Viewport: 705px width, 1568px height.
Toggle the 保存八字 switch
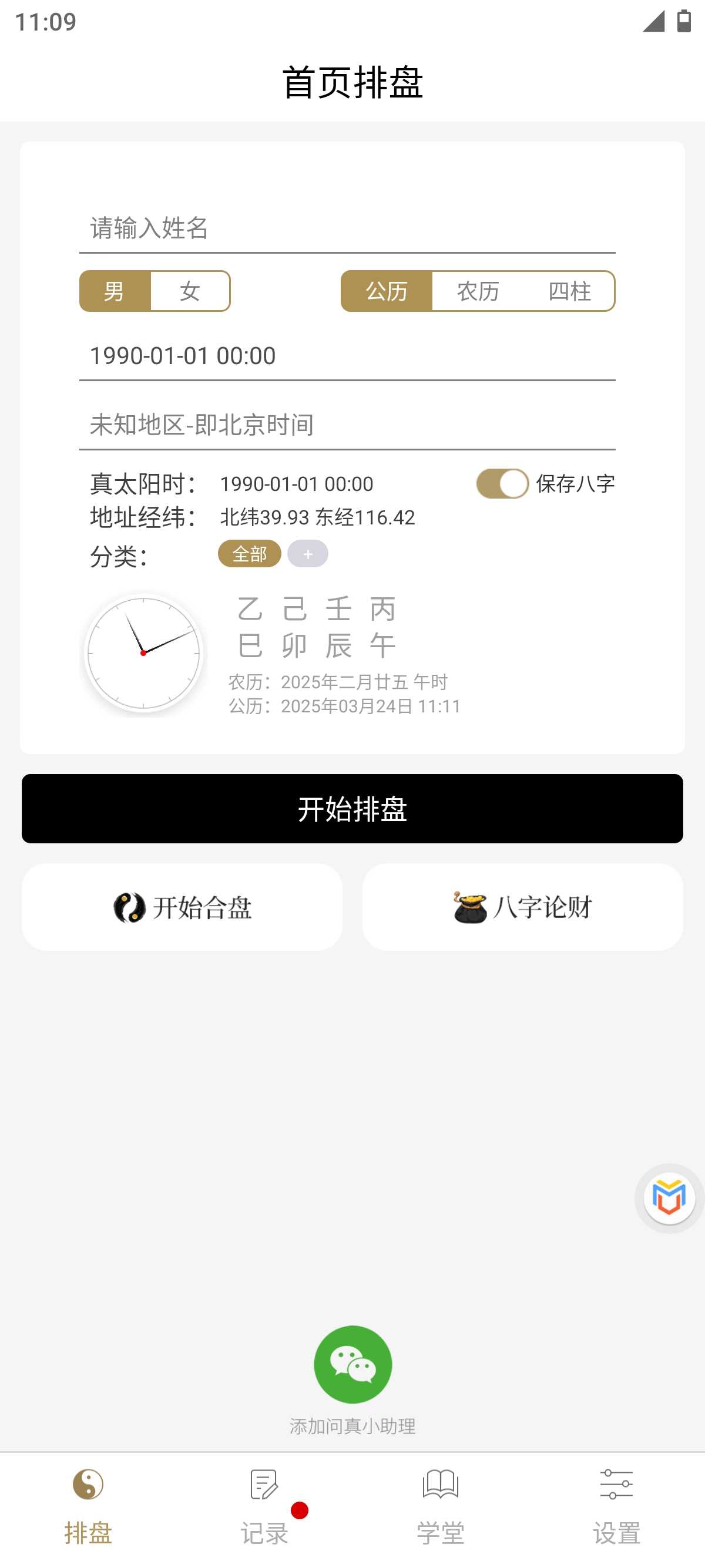pos(502,484)
